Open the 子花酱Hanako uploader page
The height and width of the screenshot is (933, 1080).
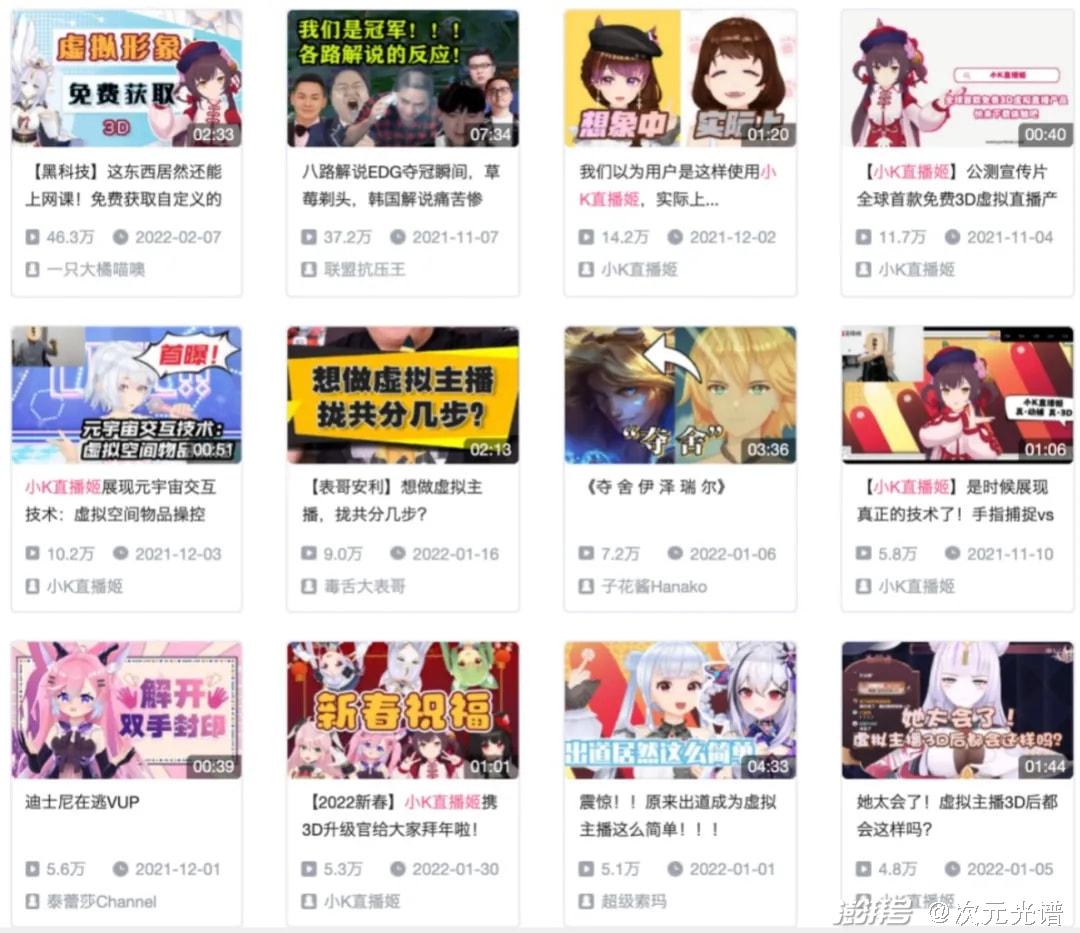coord(653,586)
